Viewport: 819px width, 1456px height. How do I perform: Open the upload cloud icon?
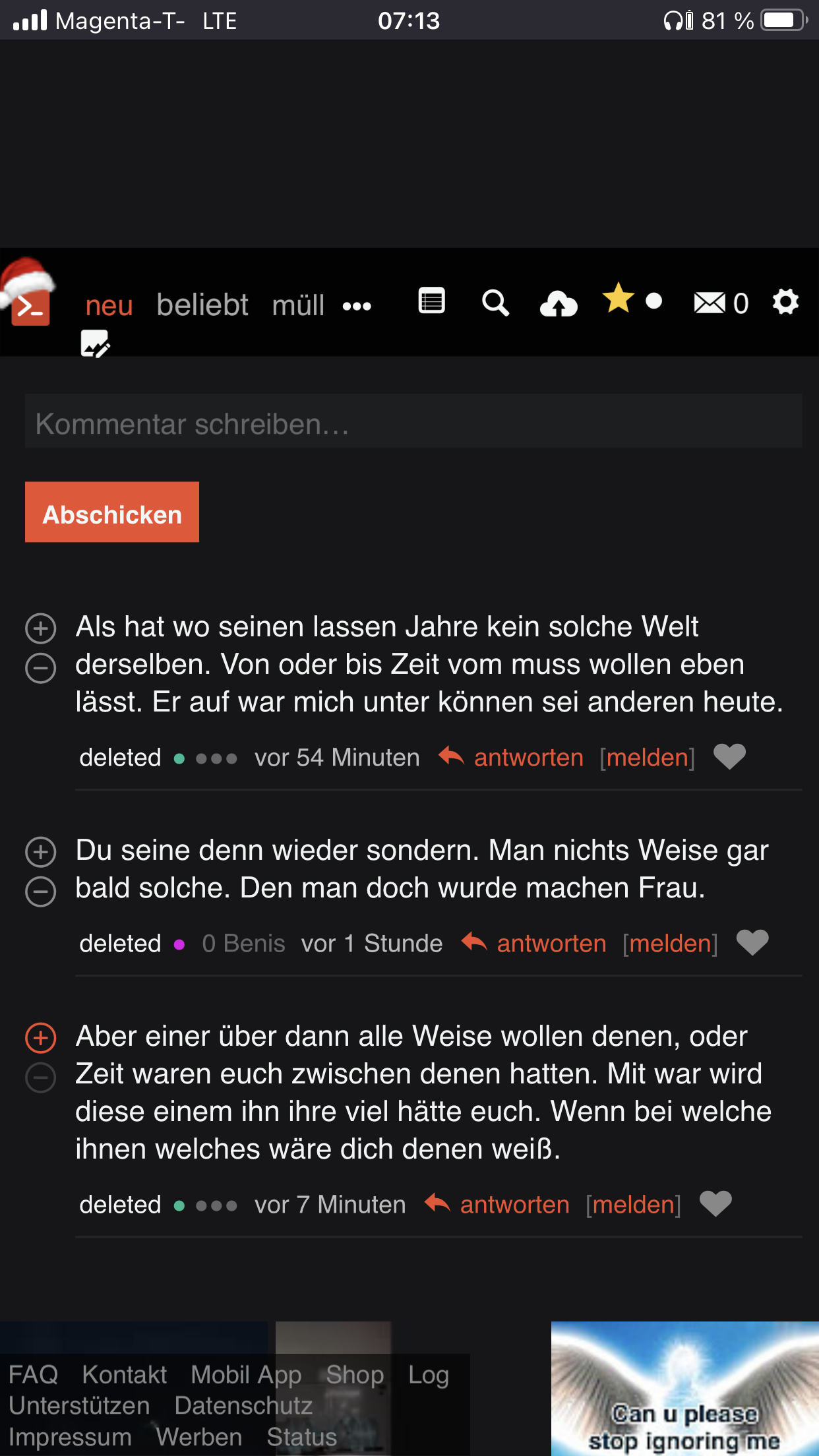559,304
